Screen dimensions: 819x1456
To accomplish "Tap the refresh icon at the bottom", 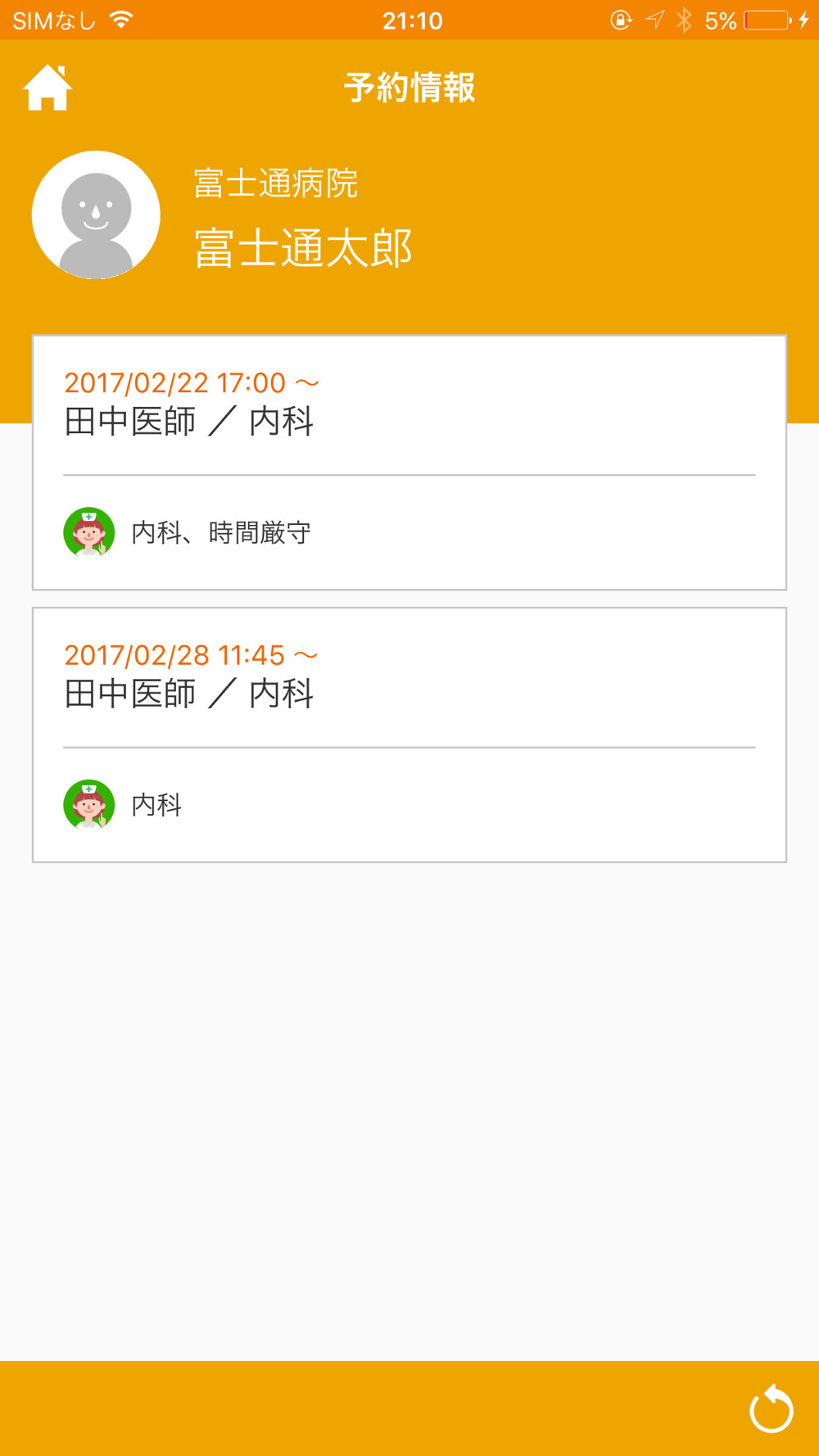I will point(771,1409).
